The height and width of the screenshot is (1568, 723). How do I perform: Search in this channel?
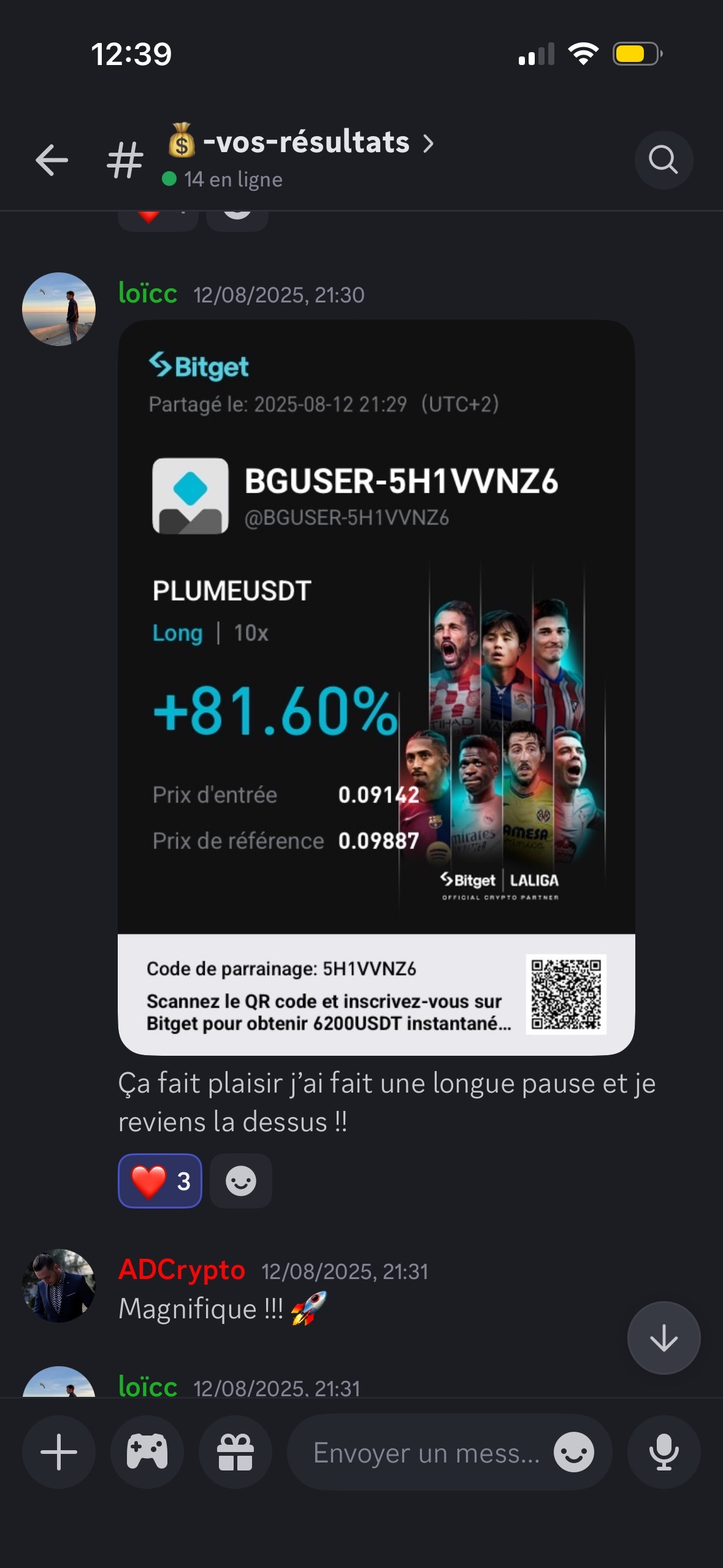pos(663,160)
